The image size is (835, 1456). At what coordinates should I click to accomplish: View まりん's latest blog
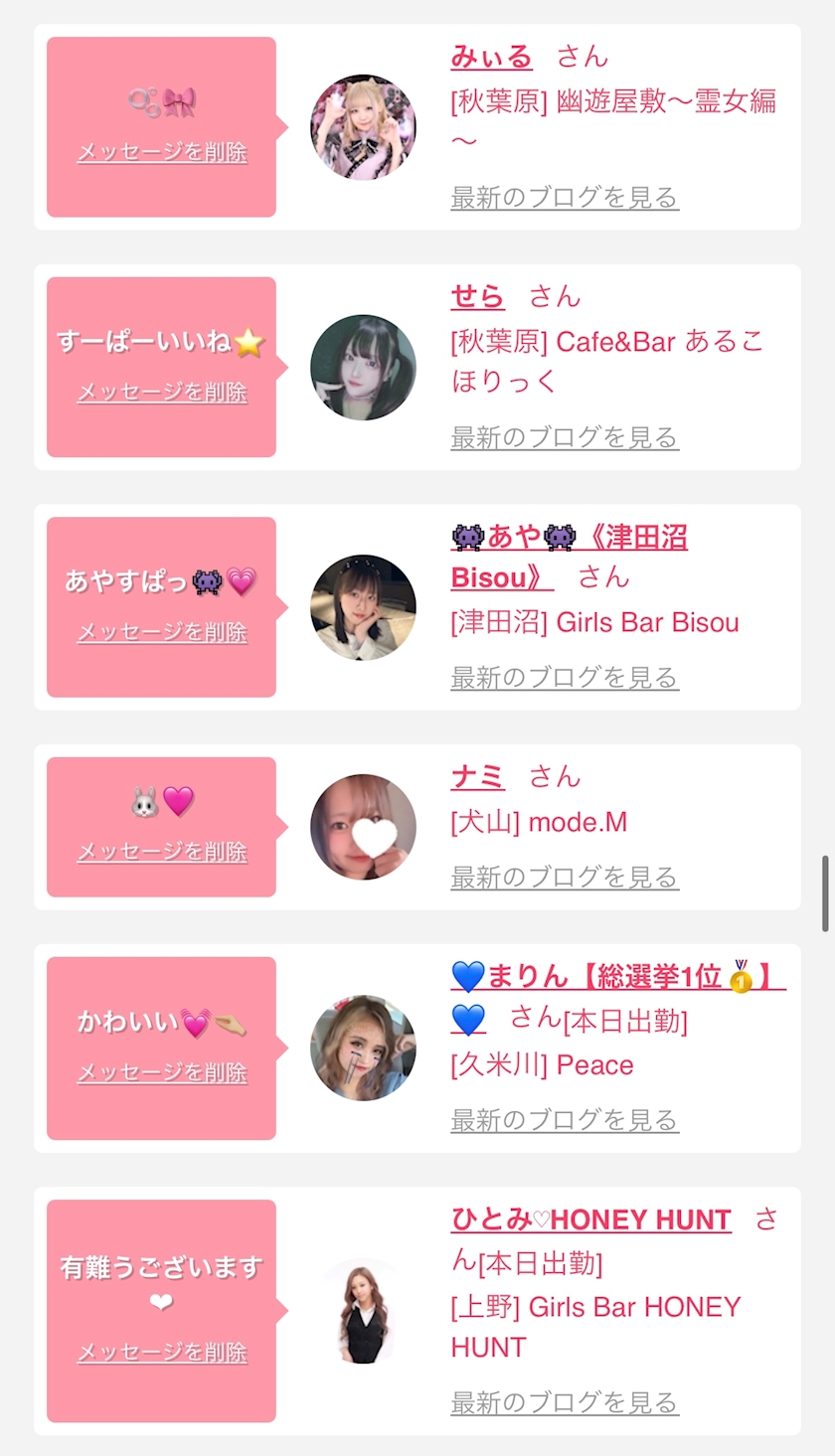565,1119
